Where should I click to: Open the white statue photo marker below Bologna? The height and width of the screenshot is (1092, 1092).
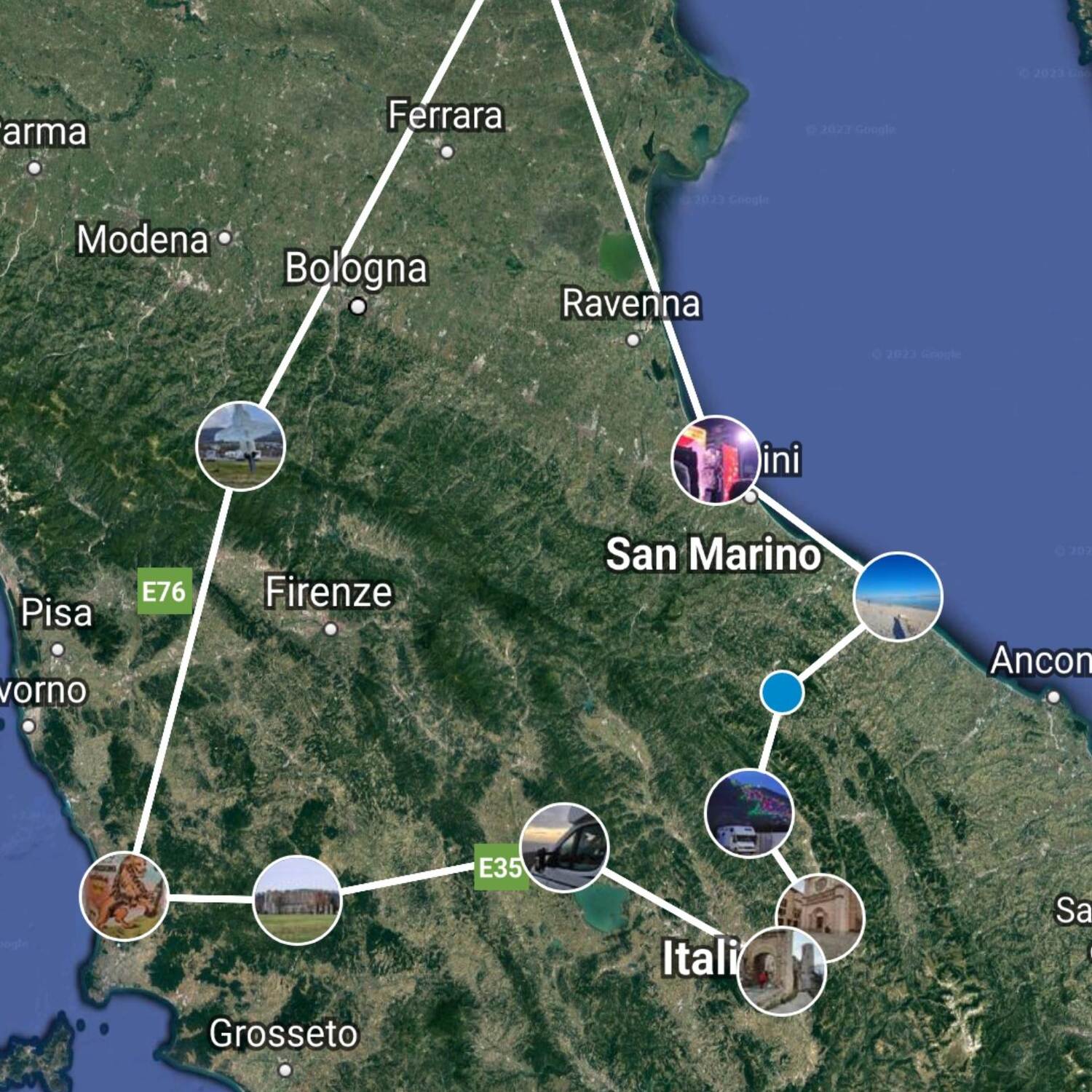point(240,446)
